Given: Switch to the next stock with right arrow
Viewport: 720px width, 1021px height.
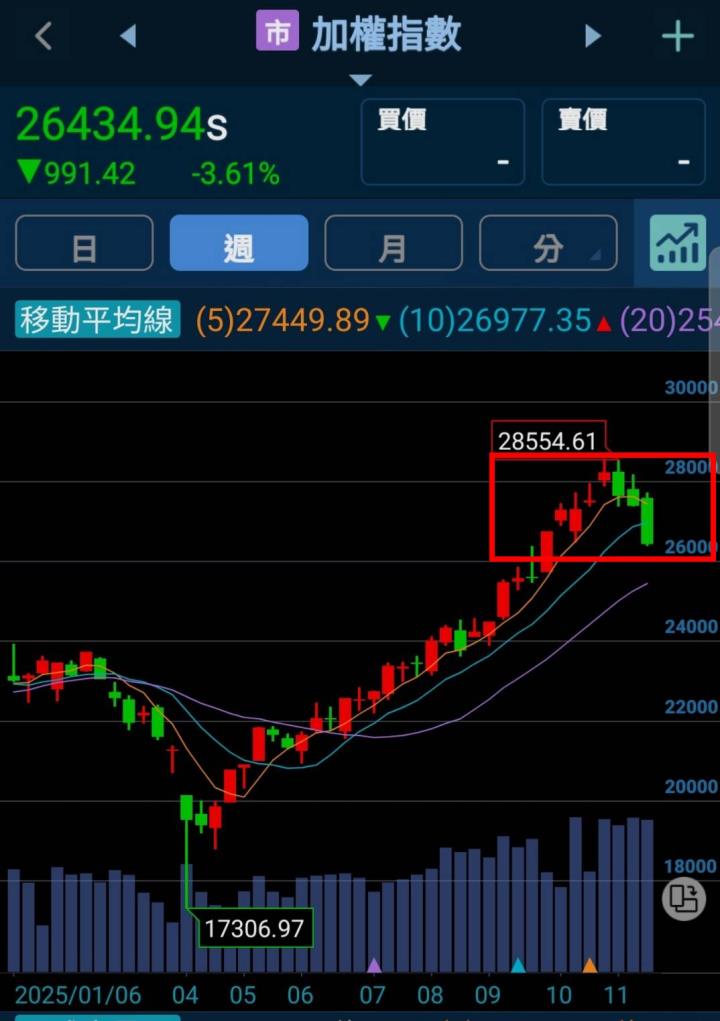Looking at the screenshot, I should coord(593,37).
